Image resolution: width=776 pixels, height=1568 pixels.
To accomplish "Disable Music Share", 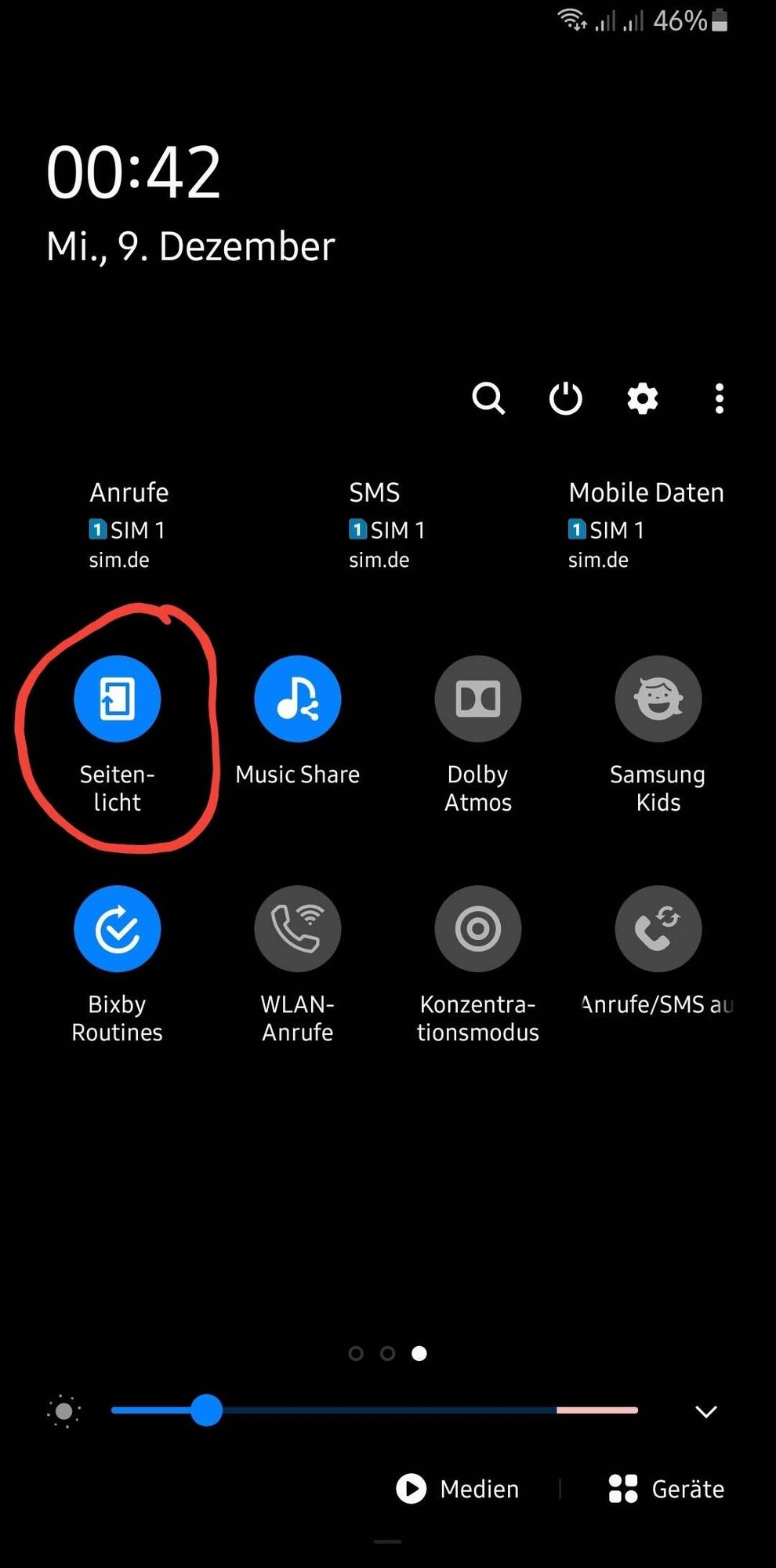I will (298, 699).
